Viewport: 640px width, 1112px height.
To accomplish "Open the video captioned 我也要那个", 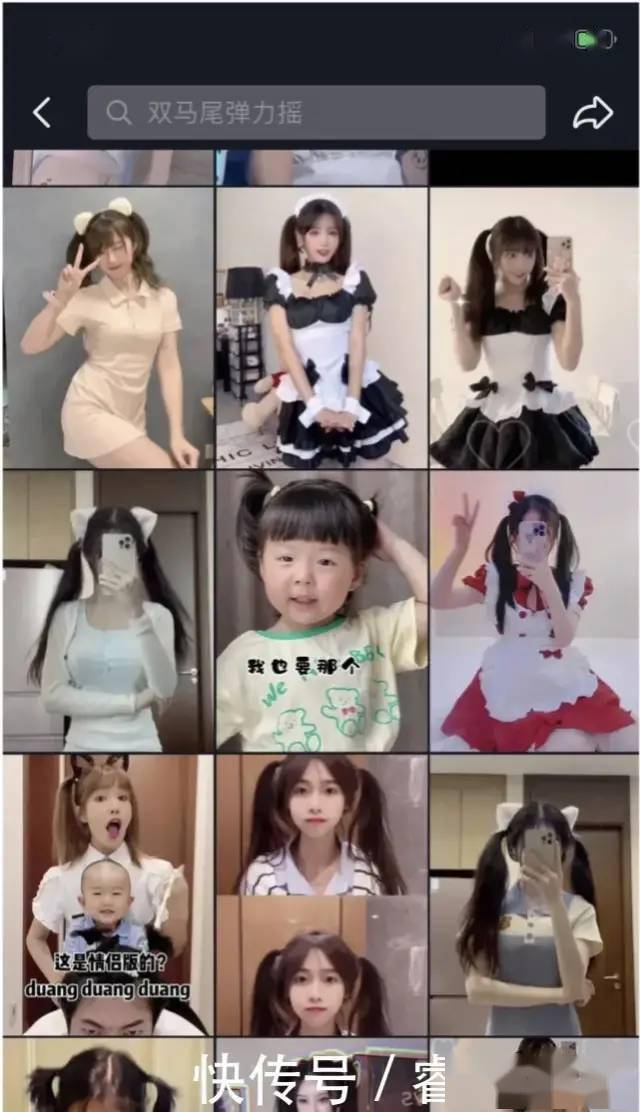I will pyautogui.click(x=322, y=611).
